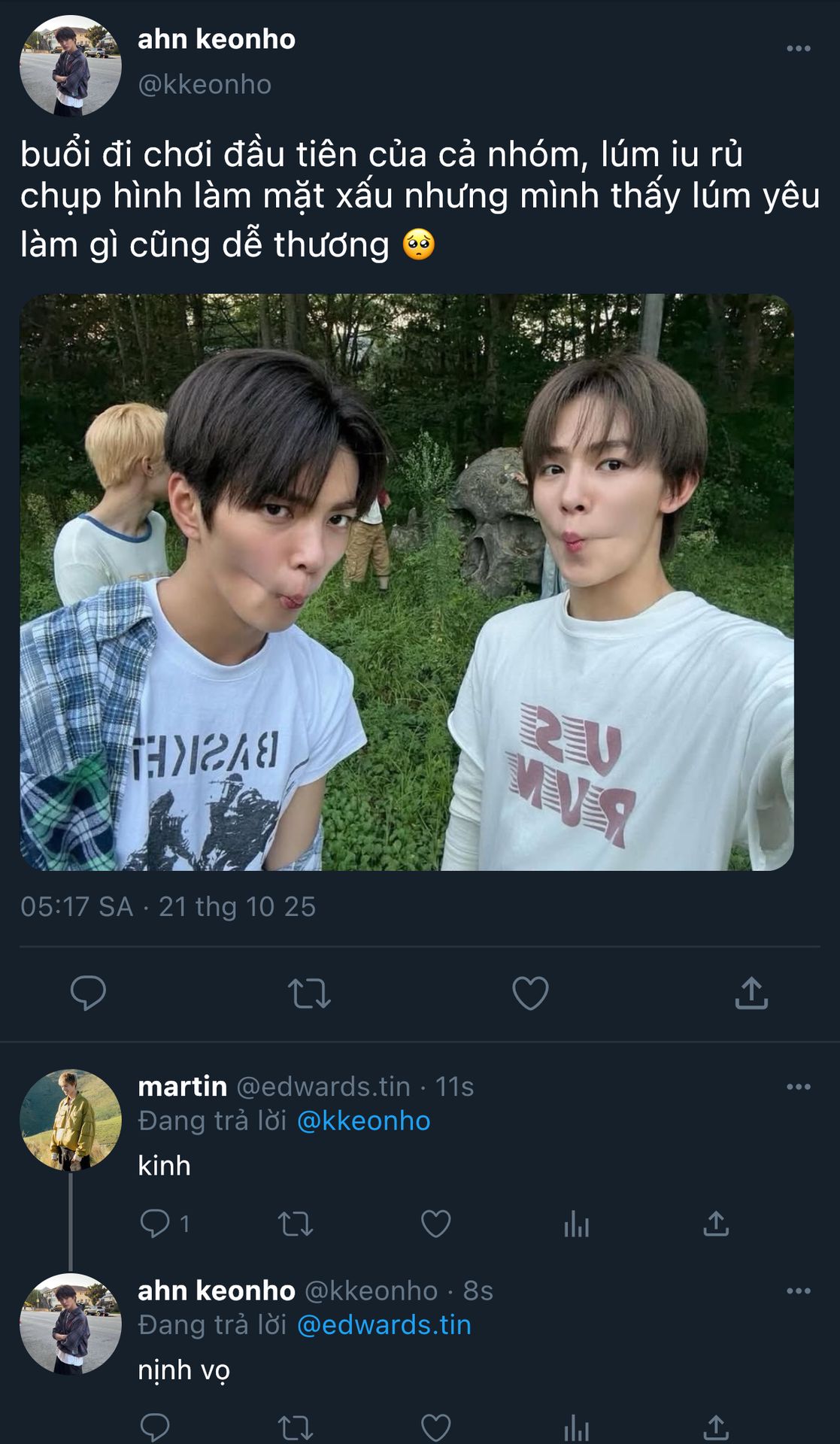Open the @edwards.tin mention link

coord(384,1324)
